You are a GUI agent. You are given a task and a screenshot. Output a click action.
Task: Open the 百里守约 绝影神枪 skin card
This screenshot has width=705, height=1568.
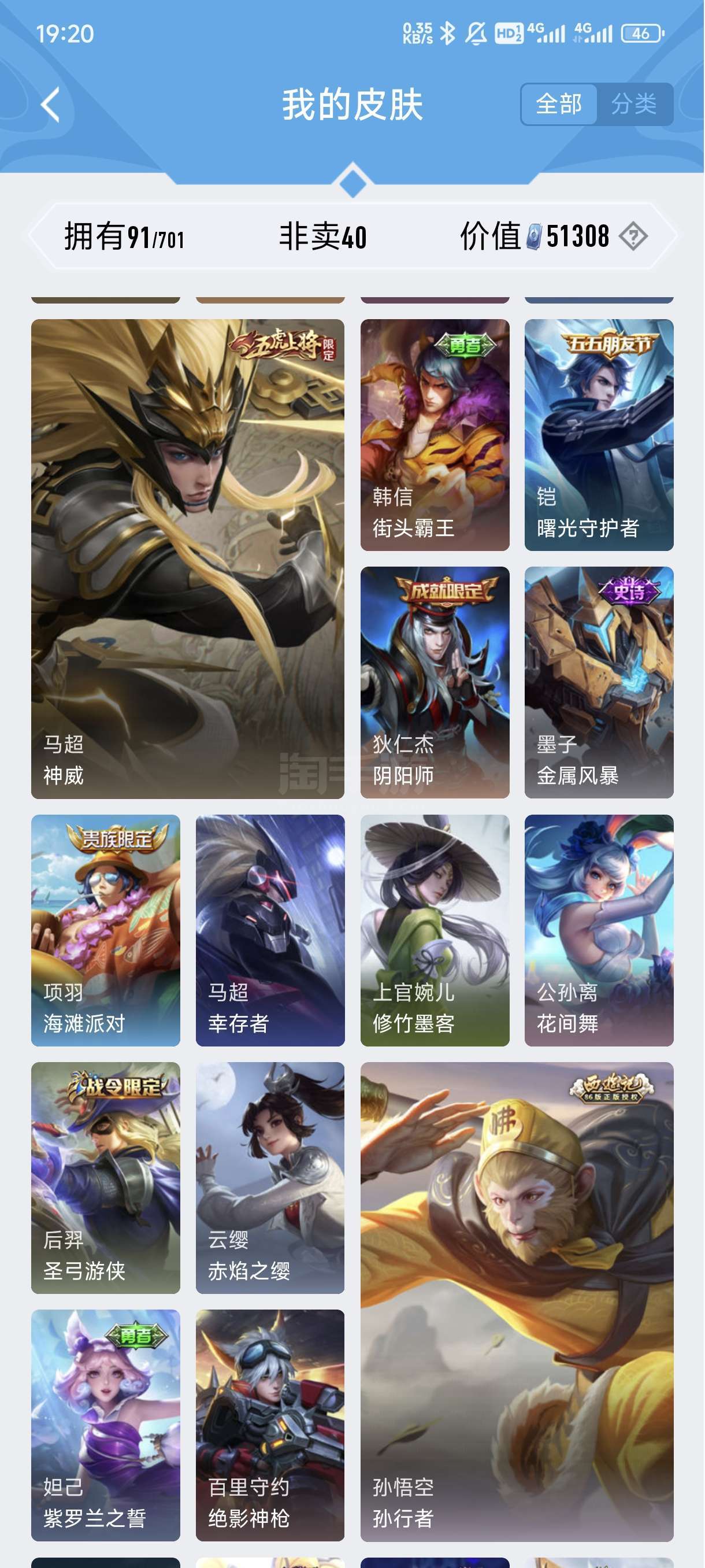(x=270, y=1426)
